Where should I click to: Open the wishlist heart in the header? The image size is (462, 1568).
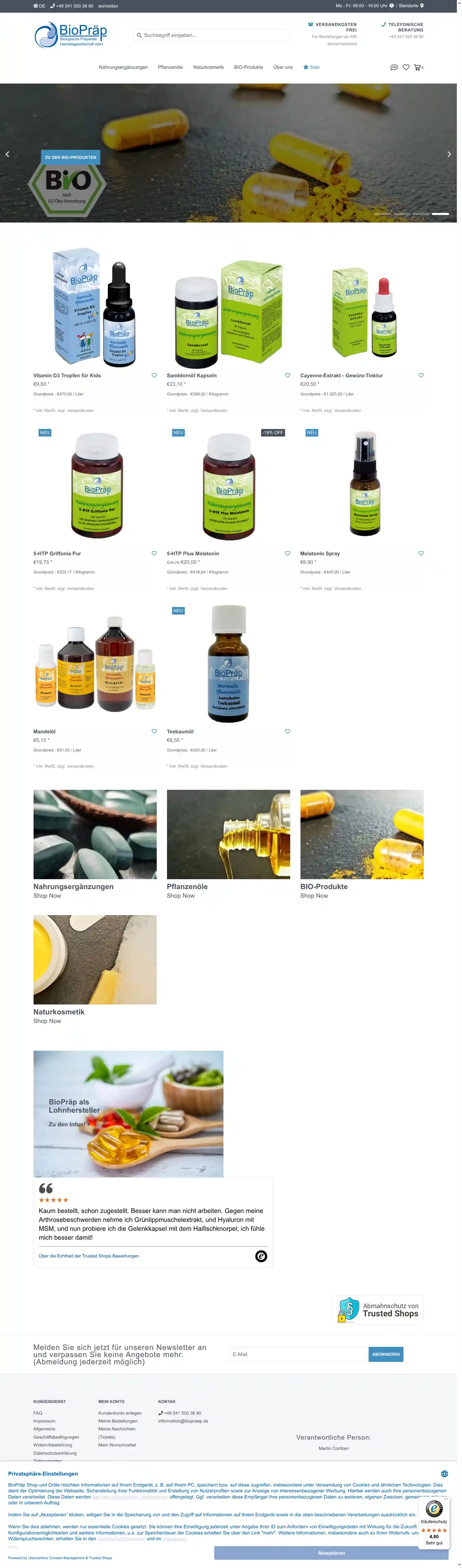[x=406, y=67]
